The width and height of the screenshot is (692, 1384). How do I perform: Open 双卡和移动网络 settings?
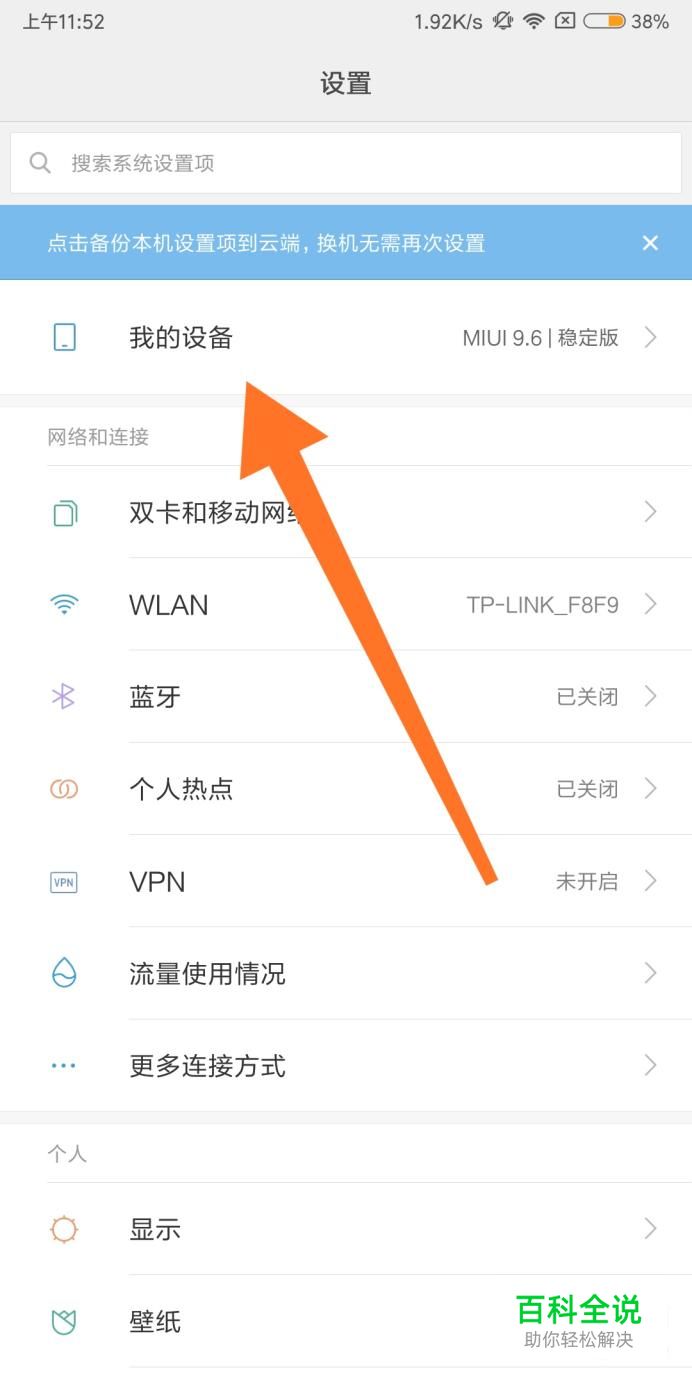(x=345, y=513)
